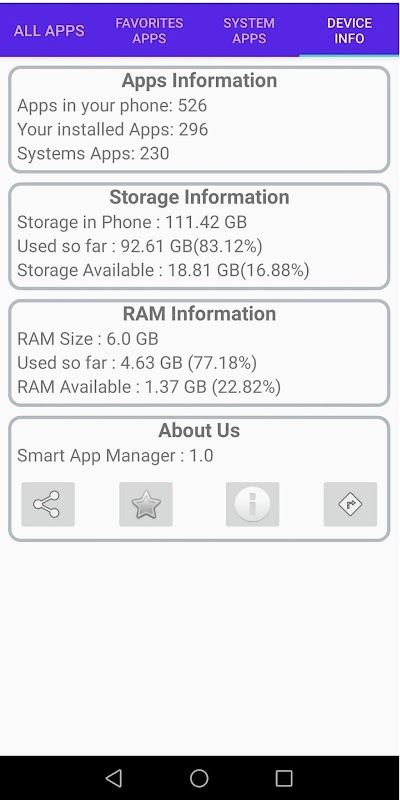This screenshot has height=800, width=400.
Task: Tap the directions arrow icon in About Us
Action: click(351, 504)
